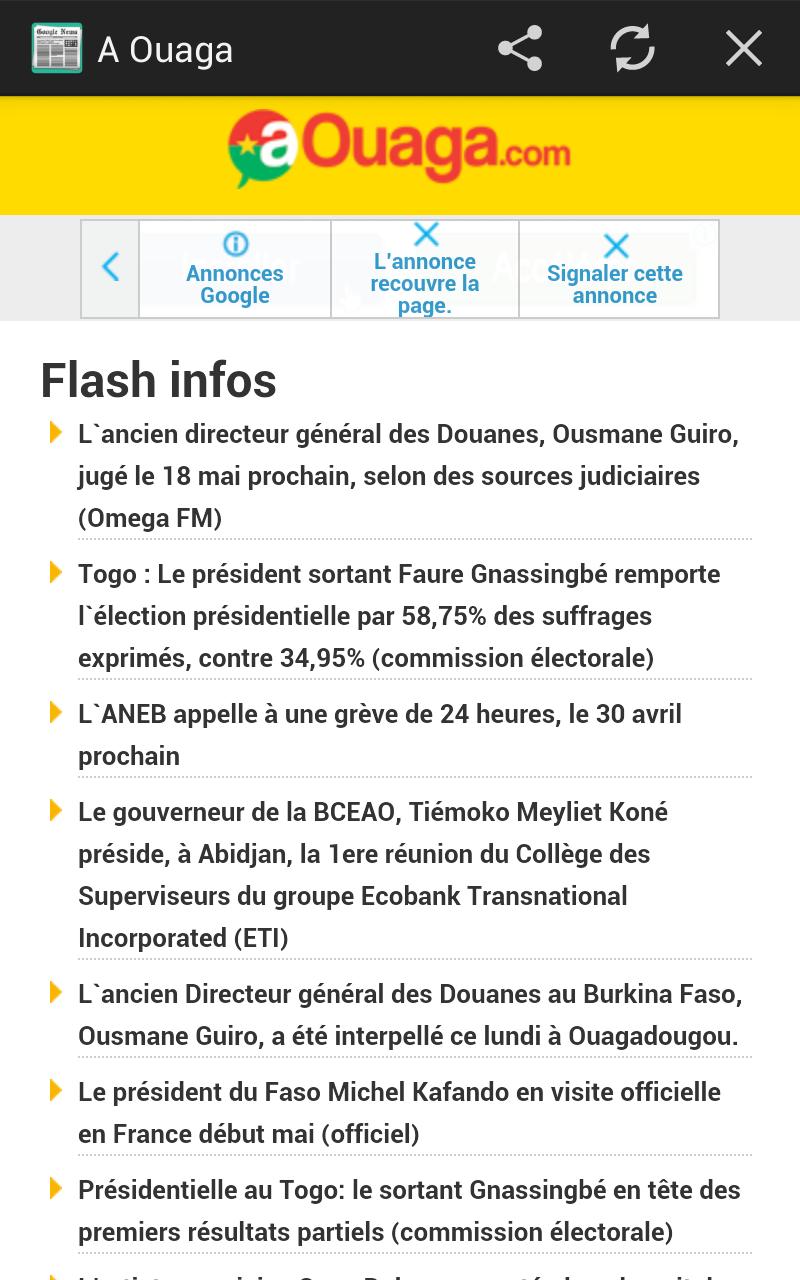Tap the yellow arrow beside the ANEB strike headline
The width and height of the screenshot is (800, 1280).
56,712
